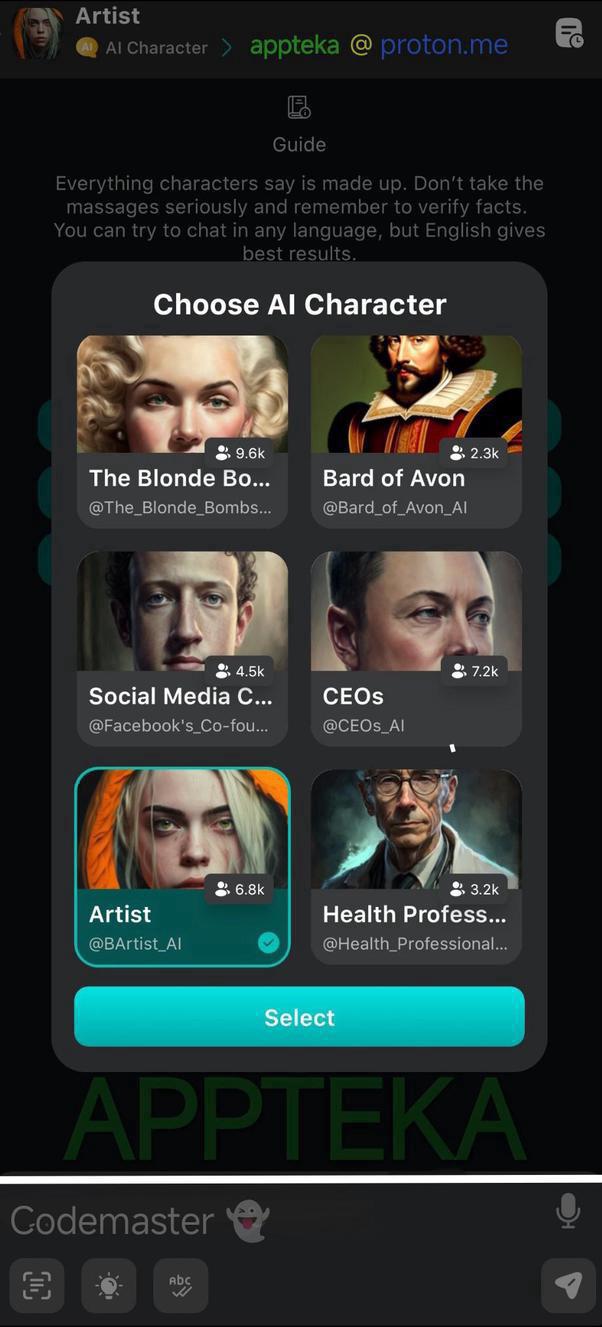The image size is (602, 1327).
Task: Choose the Health Professional character card
Action: (x=416, y=866)
